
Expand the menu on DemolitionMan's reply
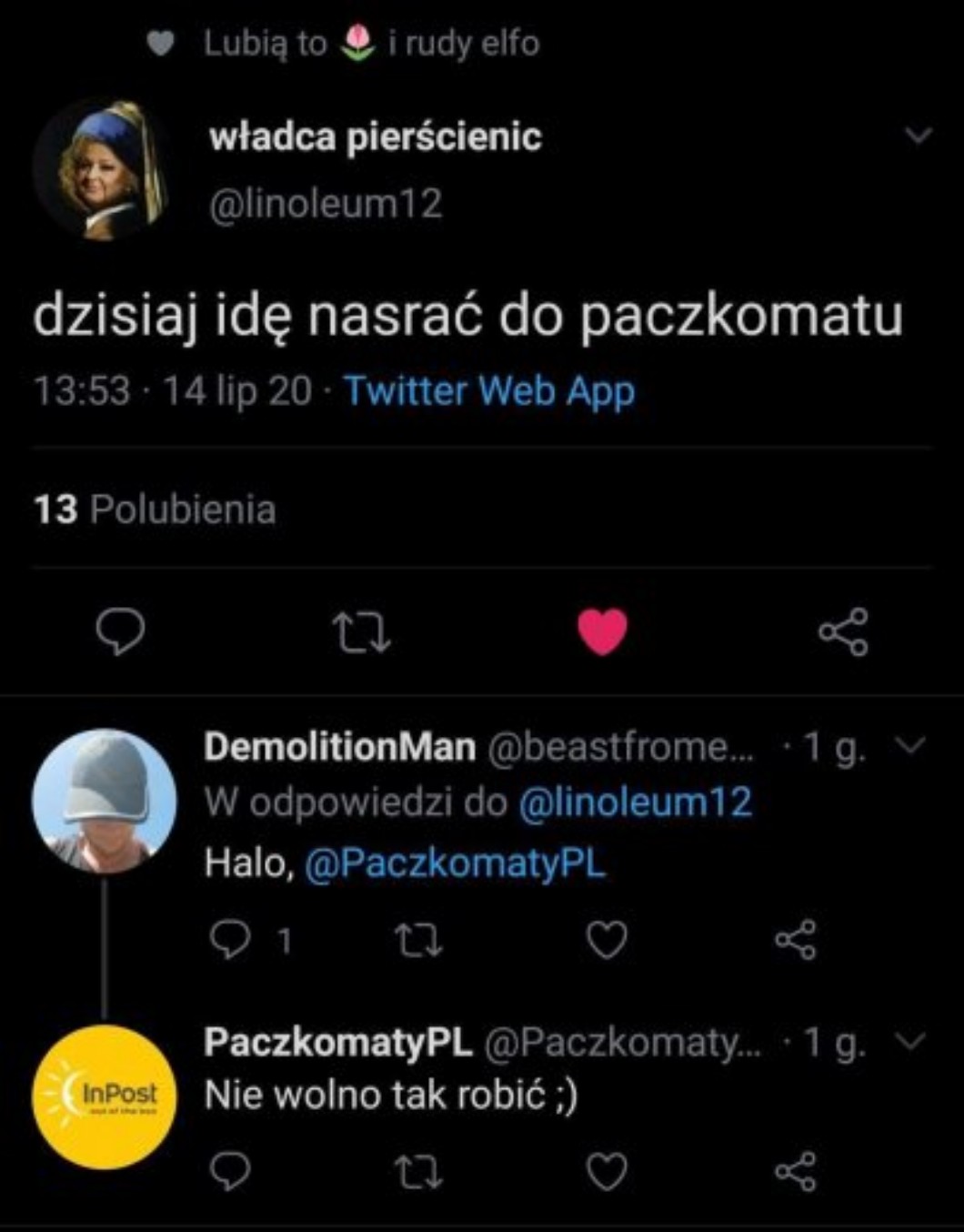point(910,746)
